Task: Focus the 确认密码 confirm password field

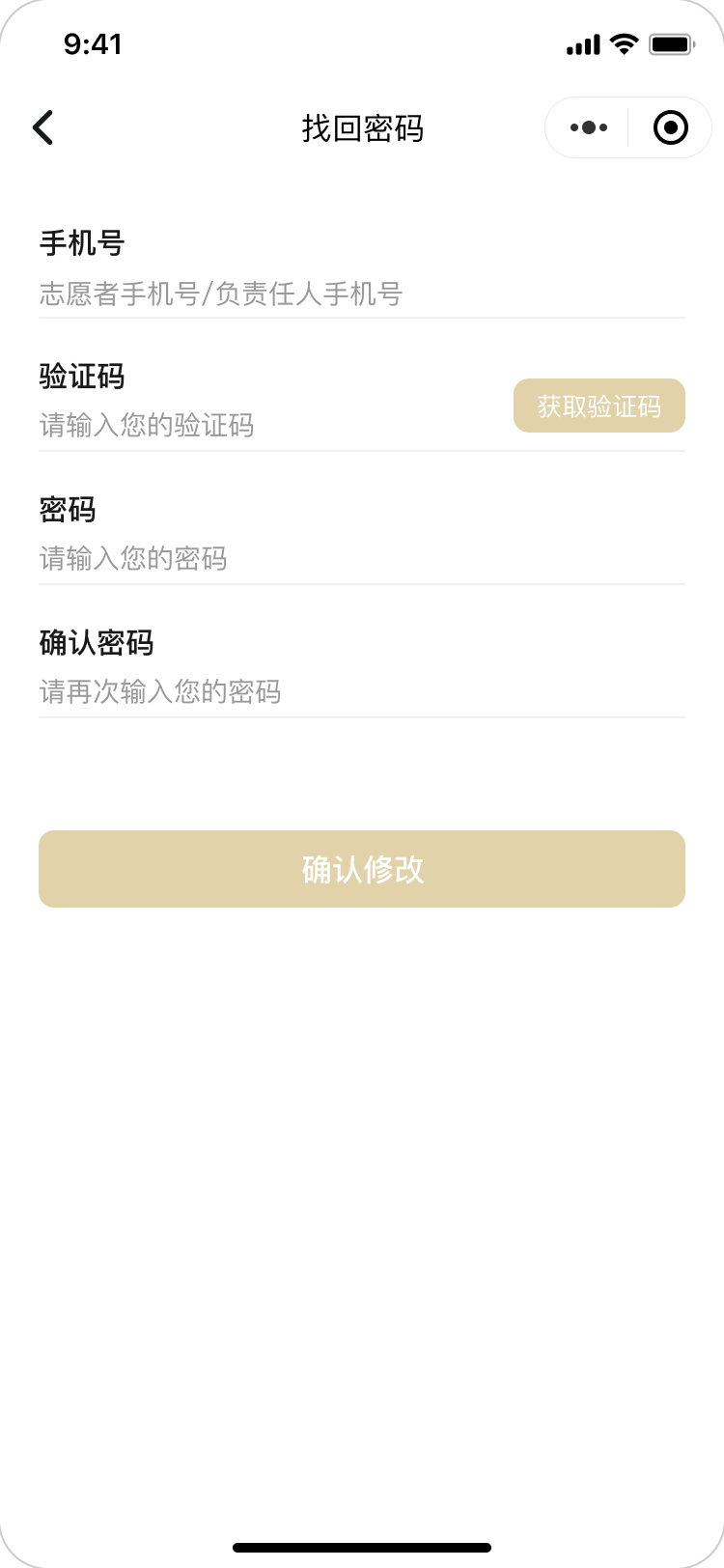Action: click(361, 692)
